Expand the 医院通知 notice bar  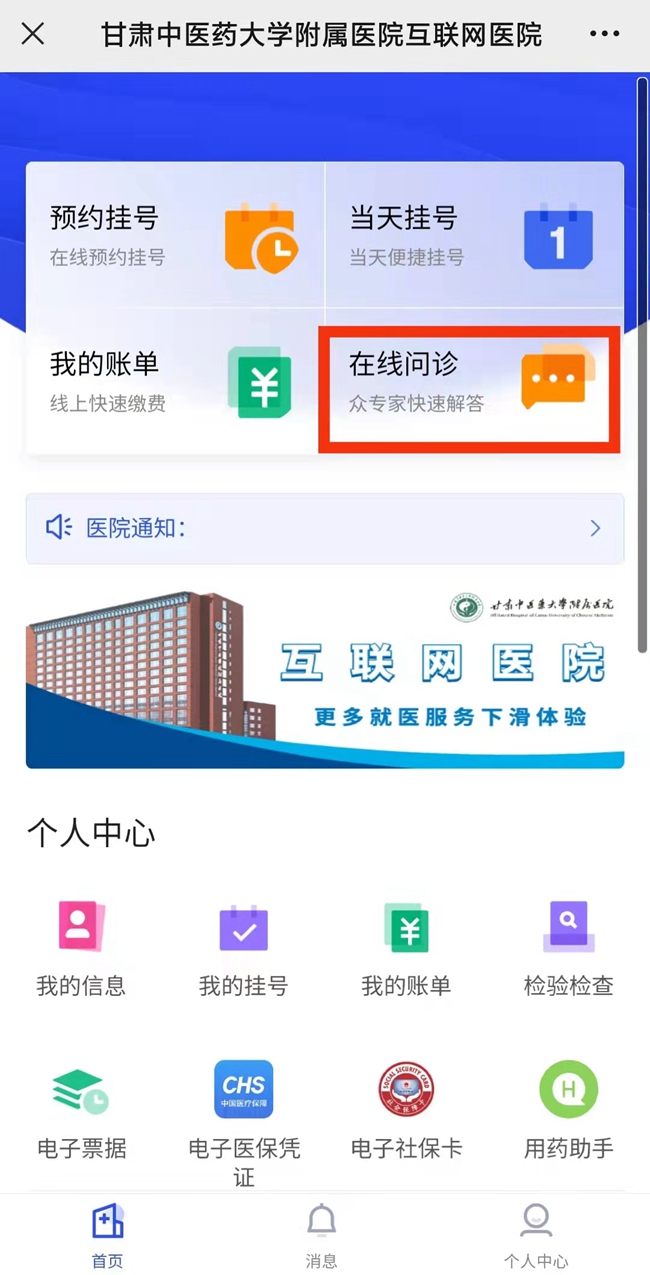tap(325, 528)
